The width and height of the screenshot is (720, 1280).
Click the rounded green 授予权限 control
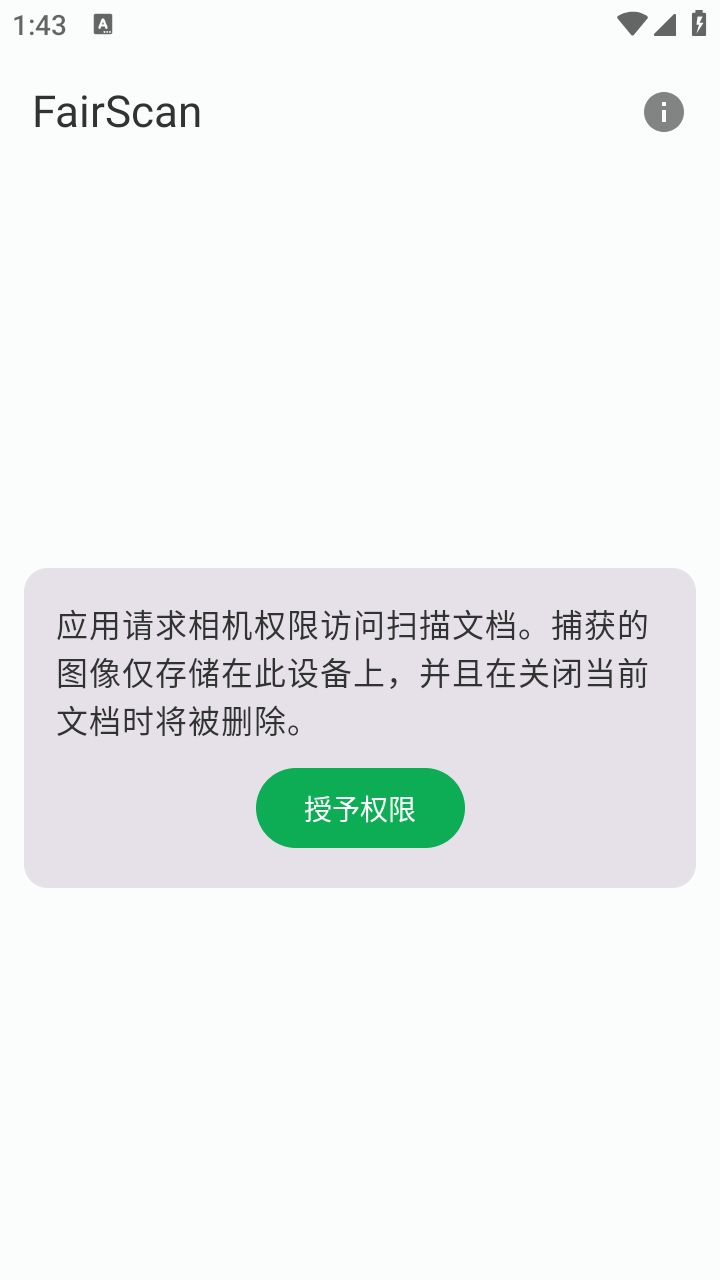tap(360, 808)
